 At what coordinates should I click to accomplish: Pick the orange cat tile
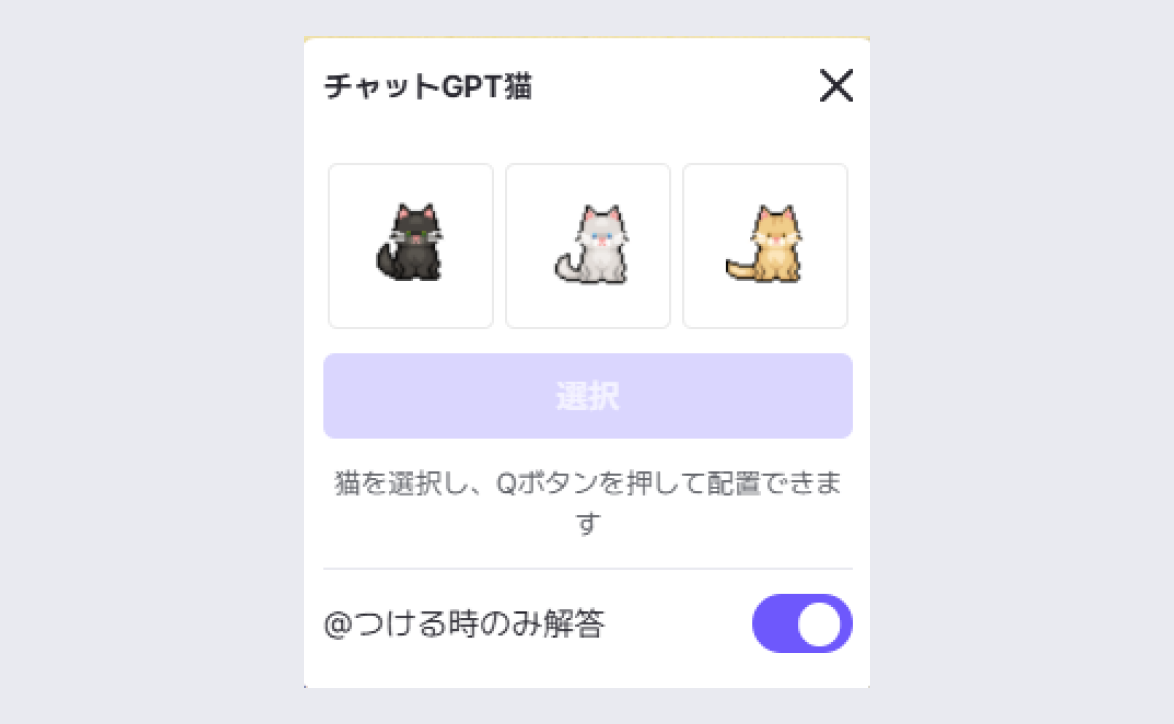tap(765, 246)
